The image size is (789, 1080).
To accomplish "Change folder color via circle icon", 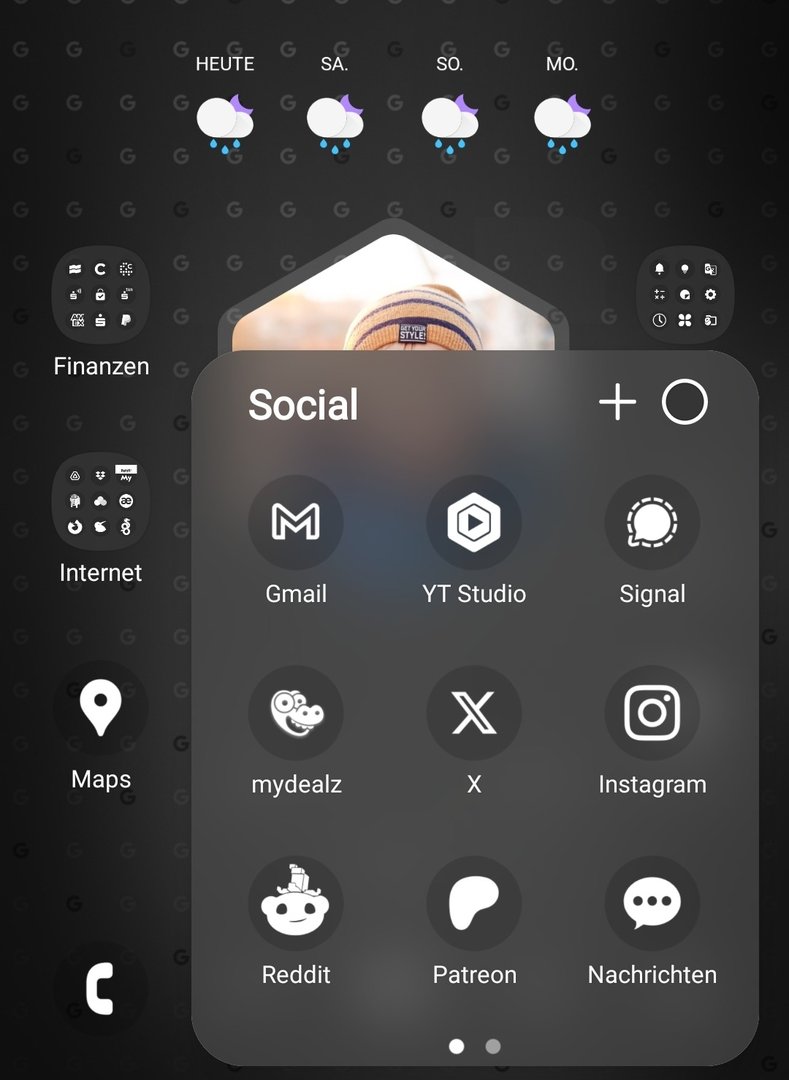I will [685, 403].
